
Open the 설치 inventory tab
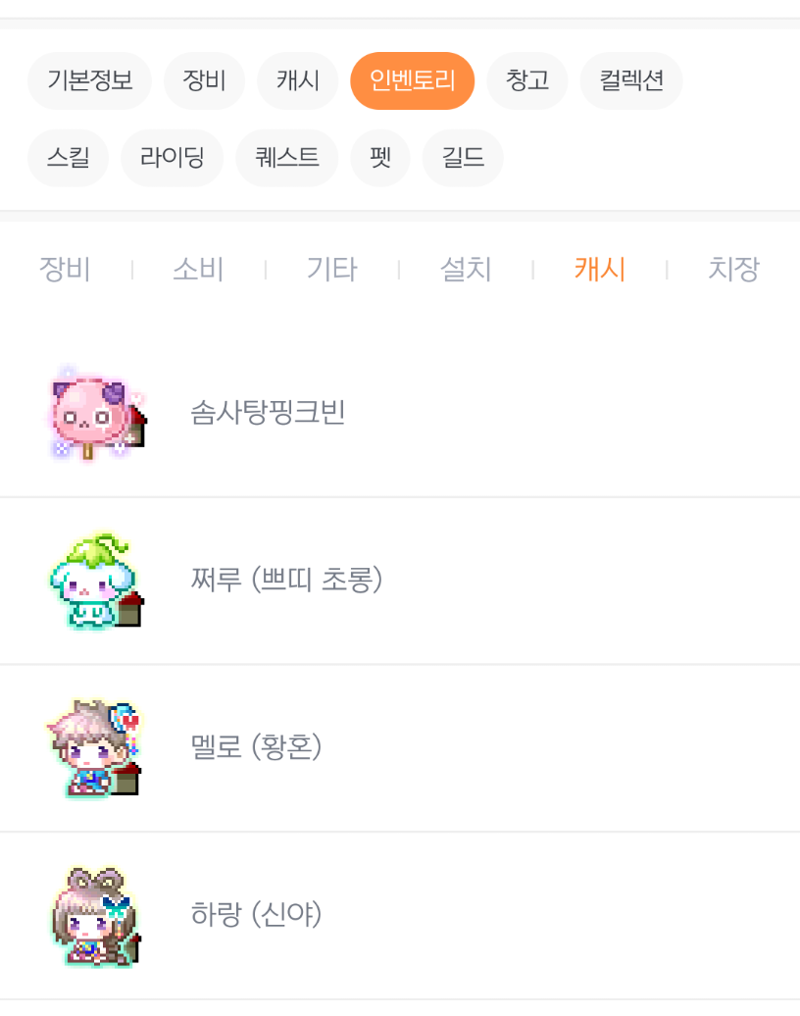pos(466,269)
